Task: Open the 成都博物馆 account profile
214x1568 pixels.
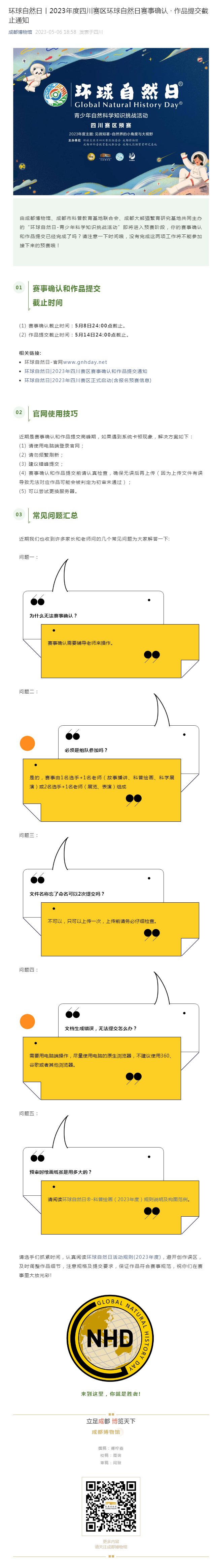Action: (x=20, y=32)
